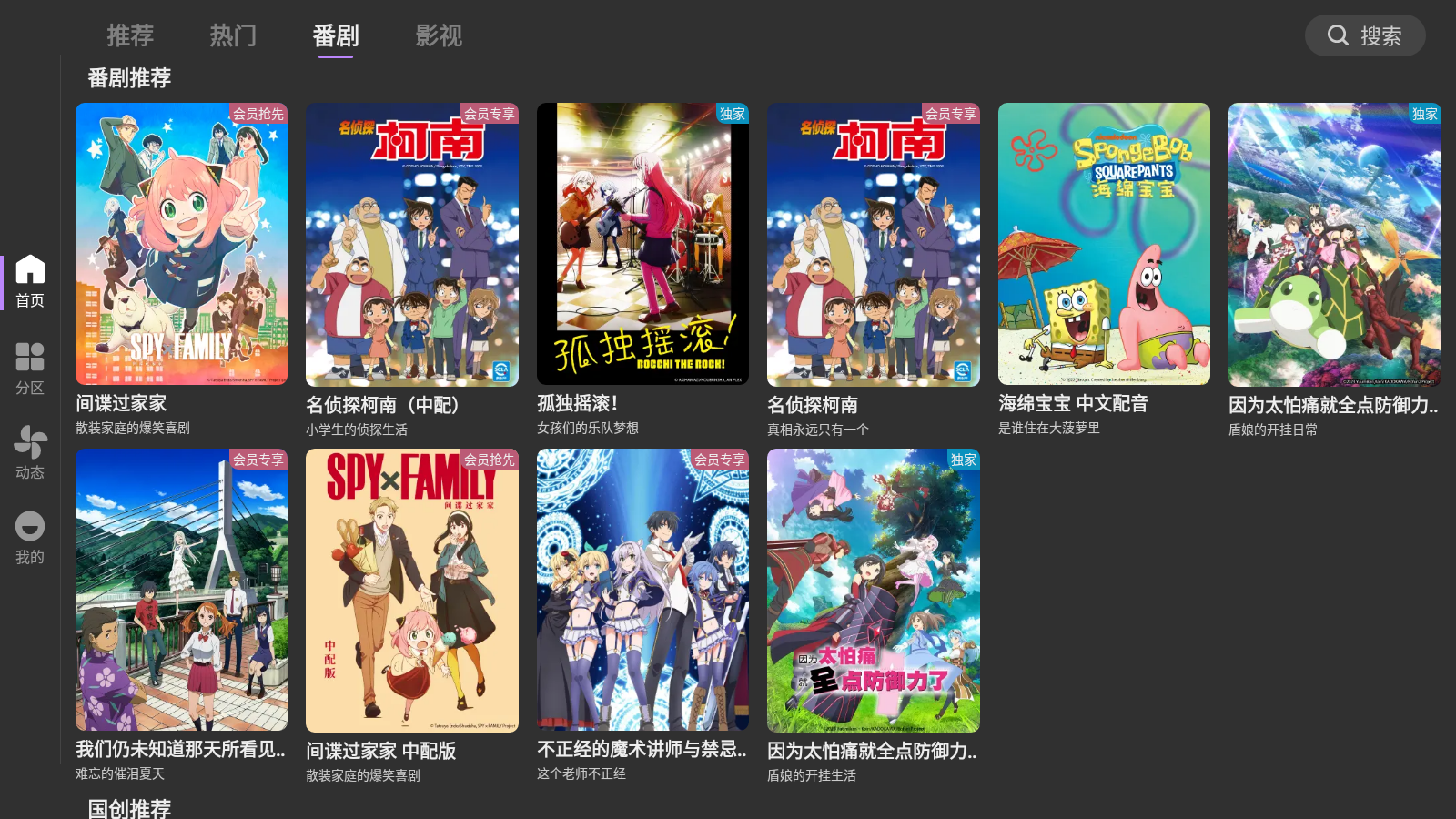Go to 首页 in the sidebar
Screen dimensions: 1456x819
tap(30, 281)
